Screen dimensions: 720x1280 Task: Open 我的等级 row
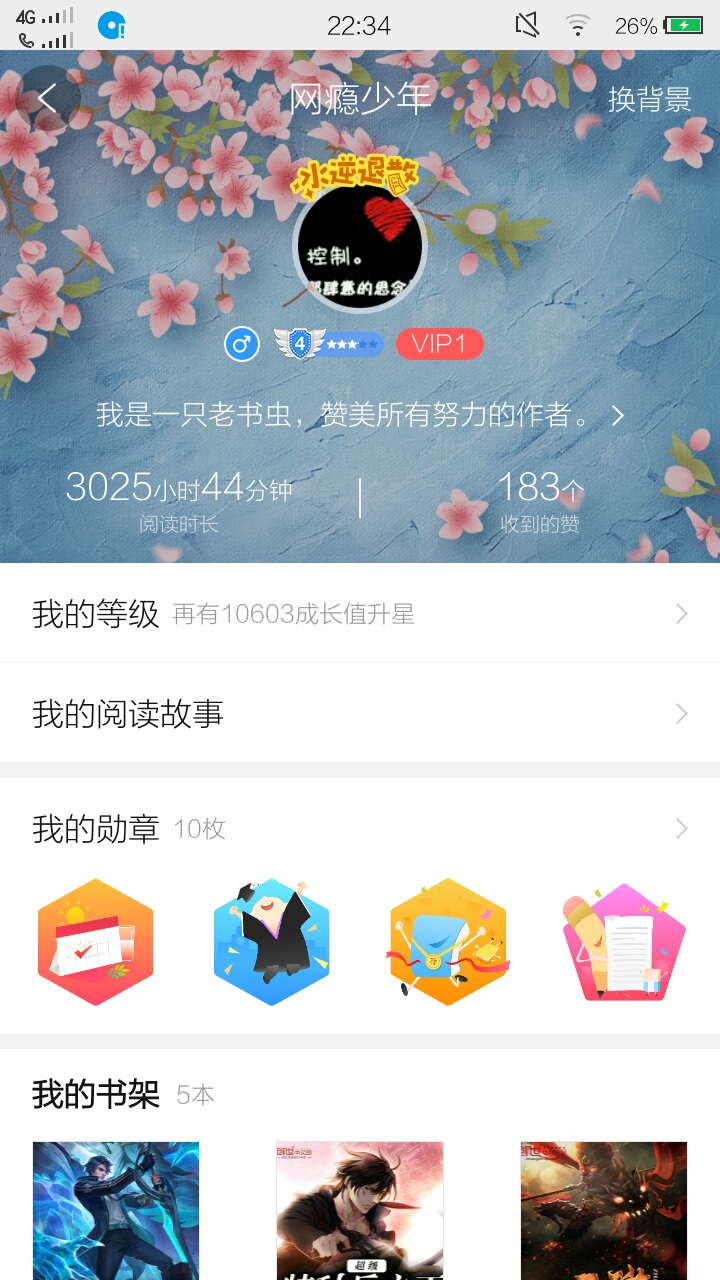tap(360, 613)
